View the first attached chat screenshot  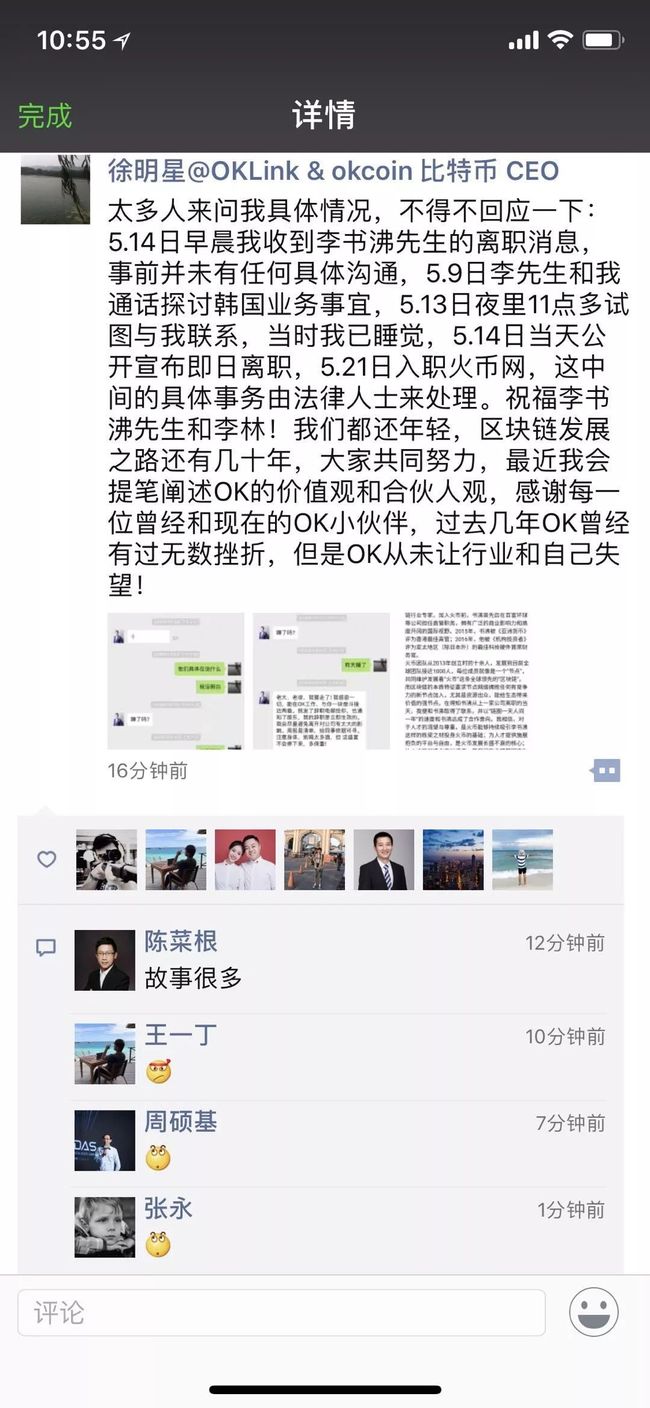[x=176, y=681]
